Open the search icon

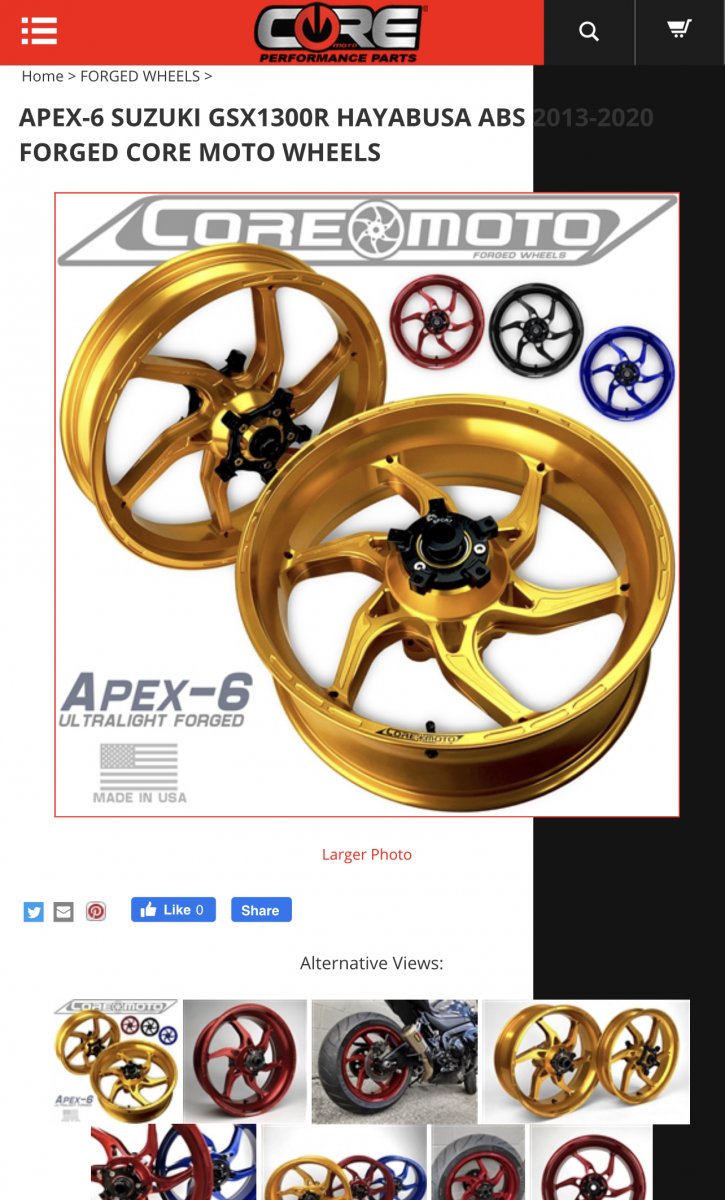point(589,31)
